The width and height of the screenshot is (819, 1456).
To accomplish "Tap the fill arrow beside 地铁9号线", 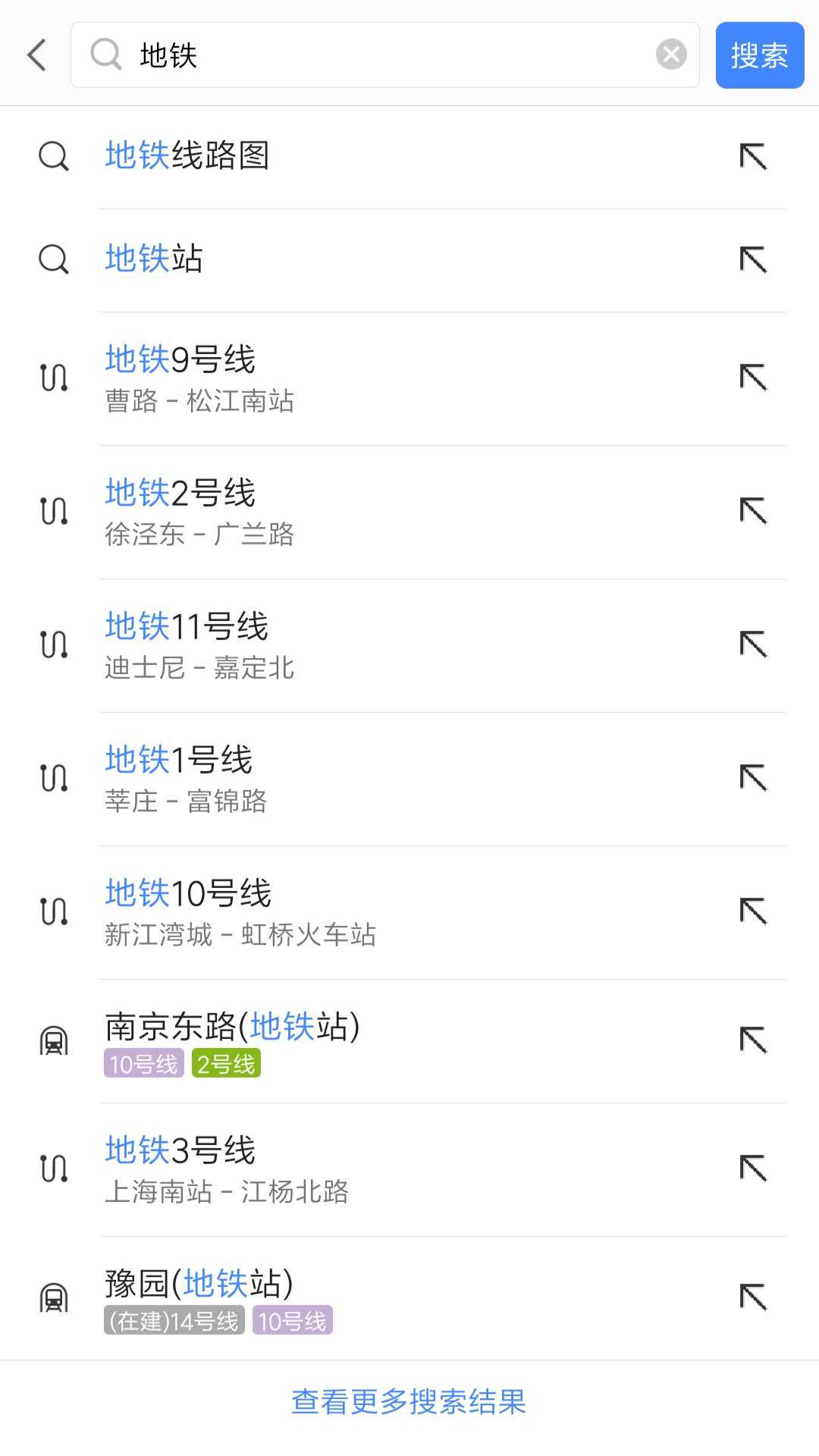I will point(753,377).
